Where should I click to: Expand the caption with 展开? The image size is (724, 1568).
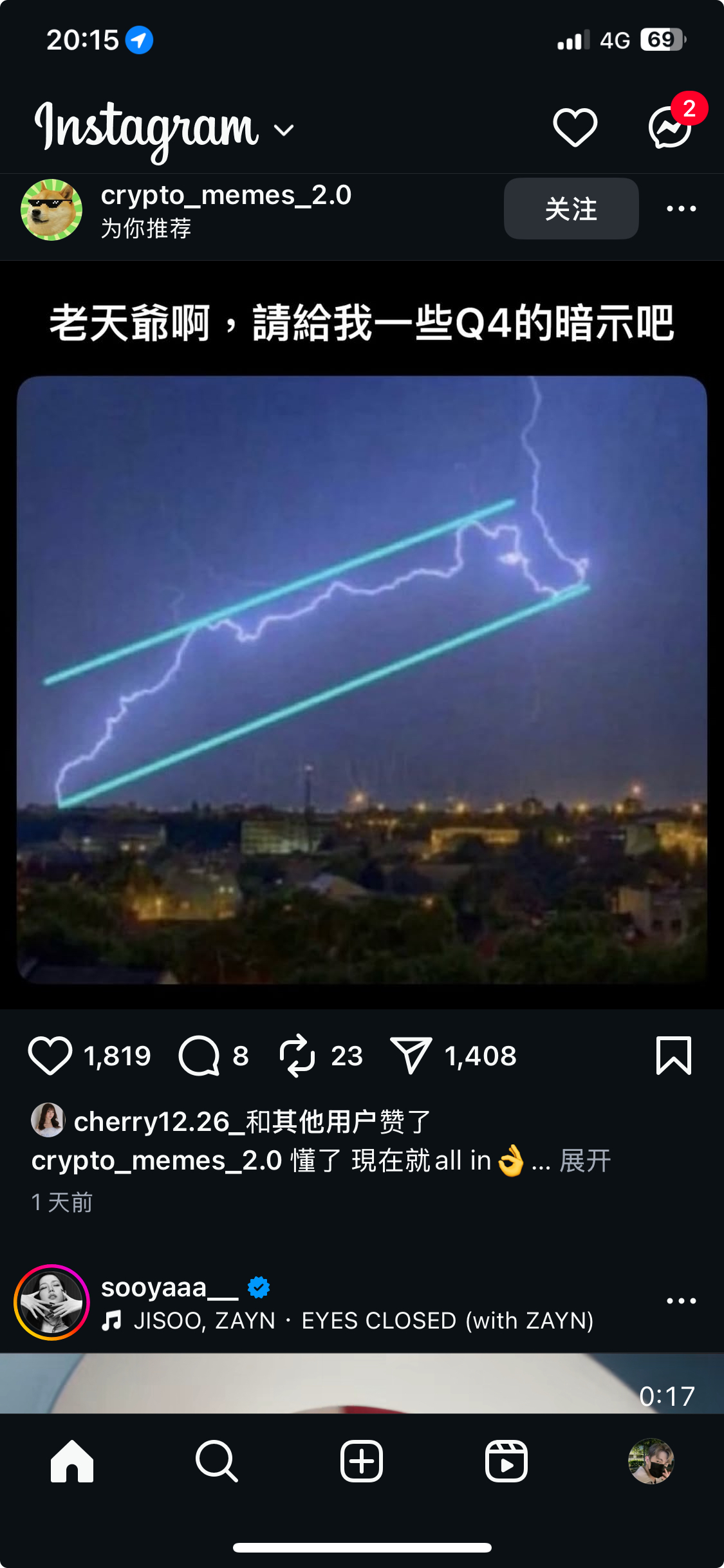(584, 1161)
